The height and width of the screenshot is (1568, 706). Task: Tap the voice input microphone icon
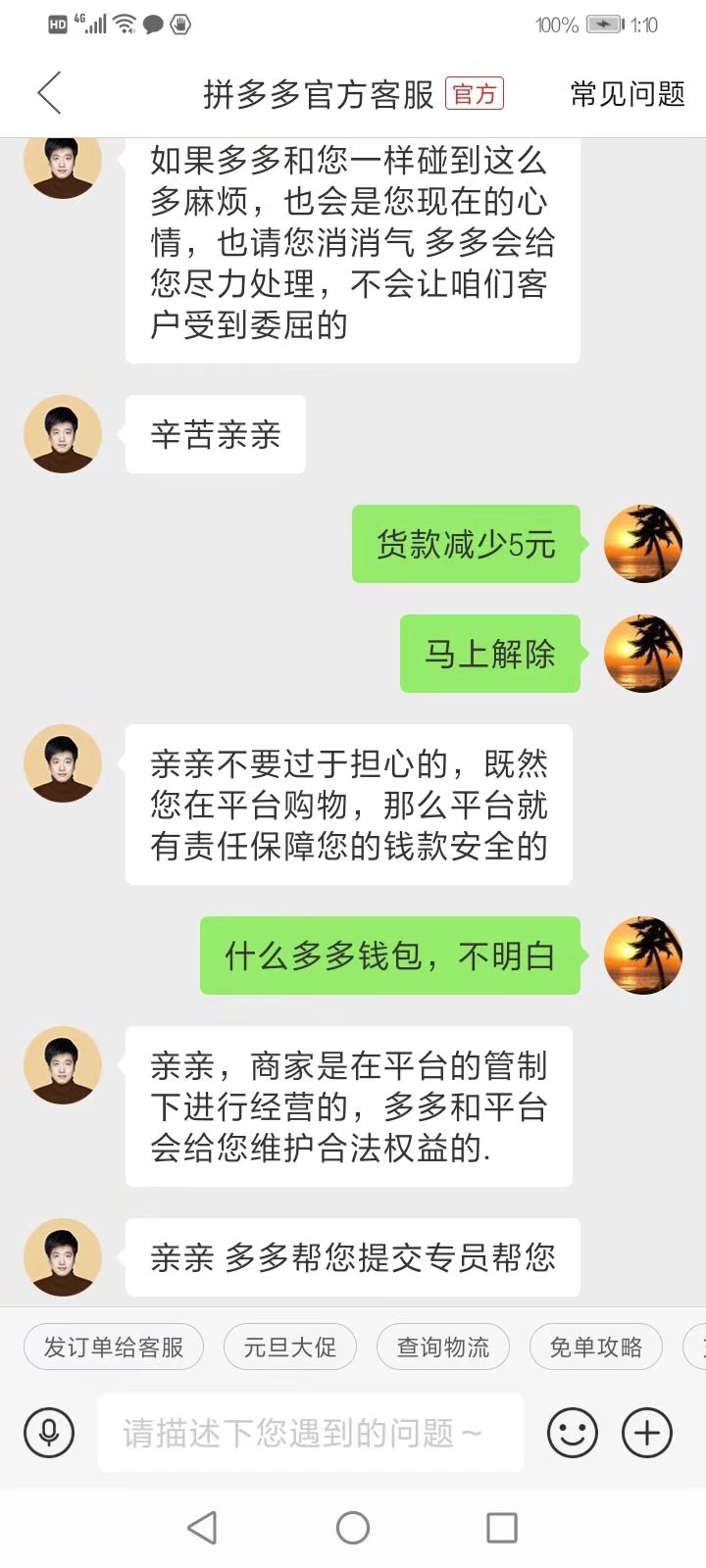(48, 1432)
